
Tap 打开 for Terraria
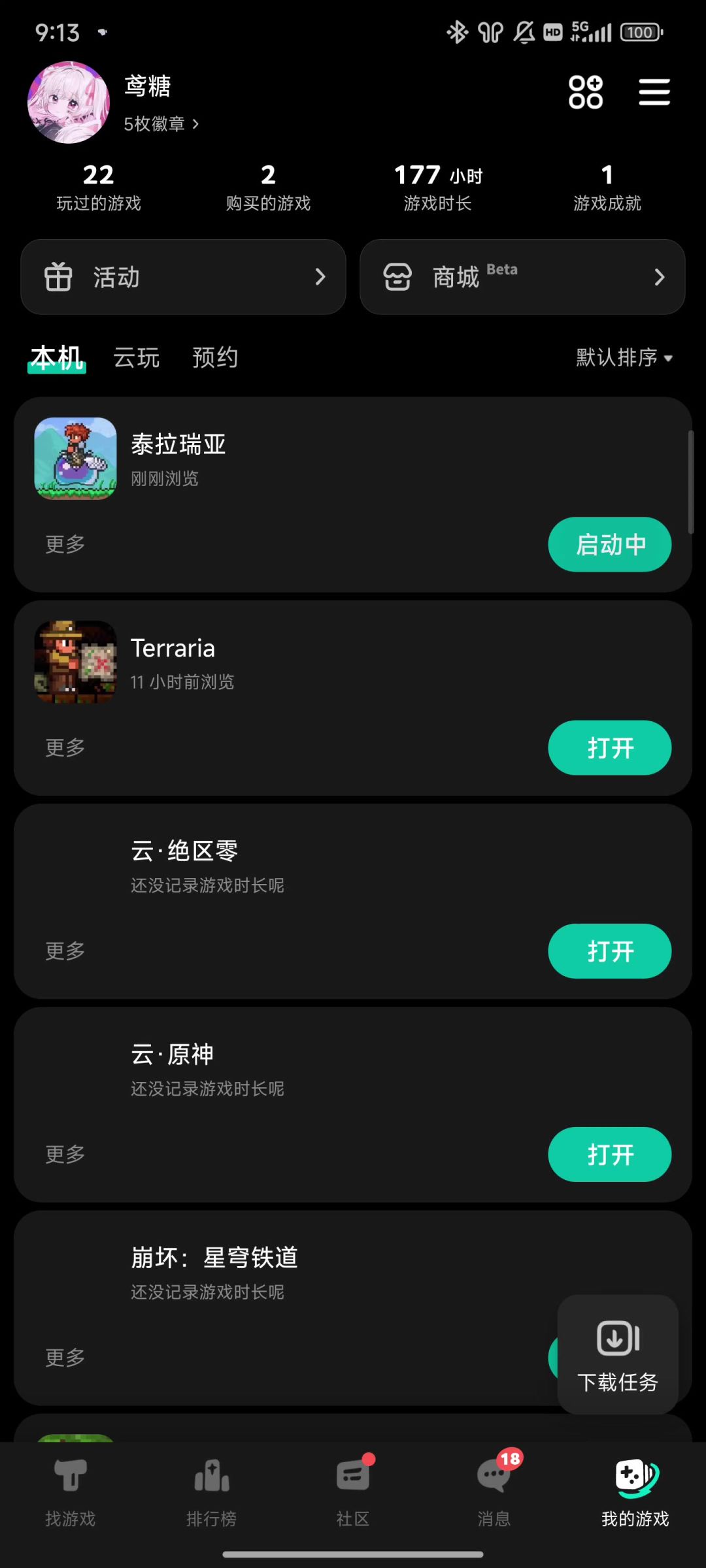(609, 748)
